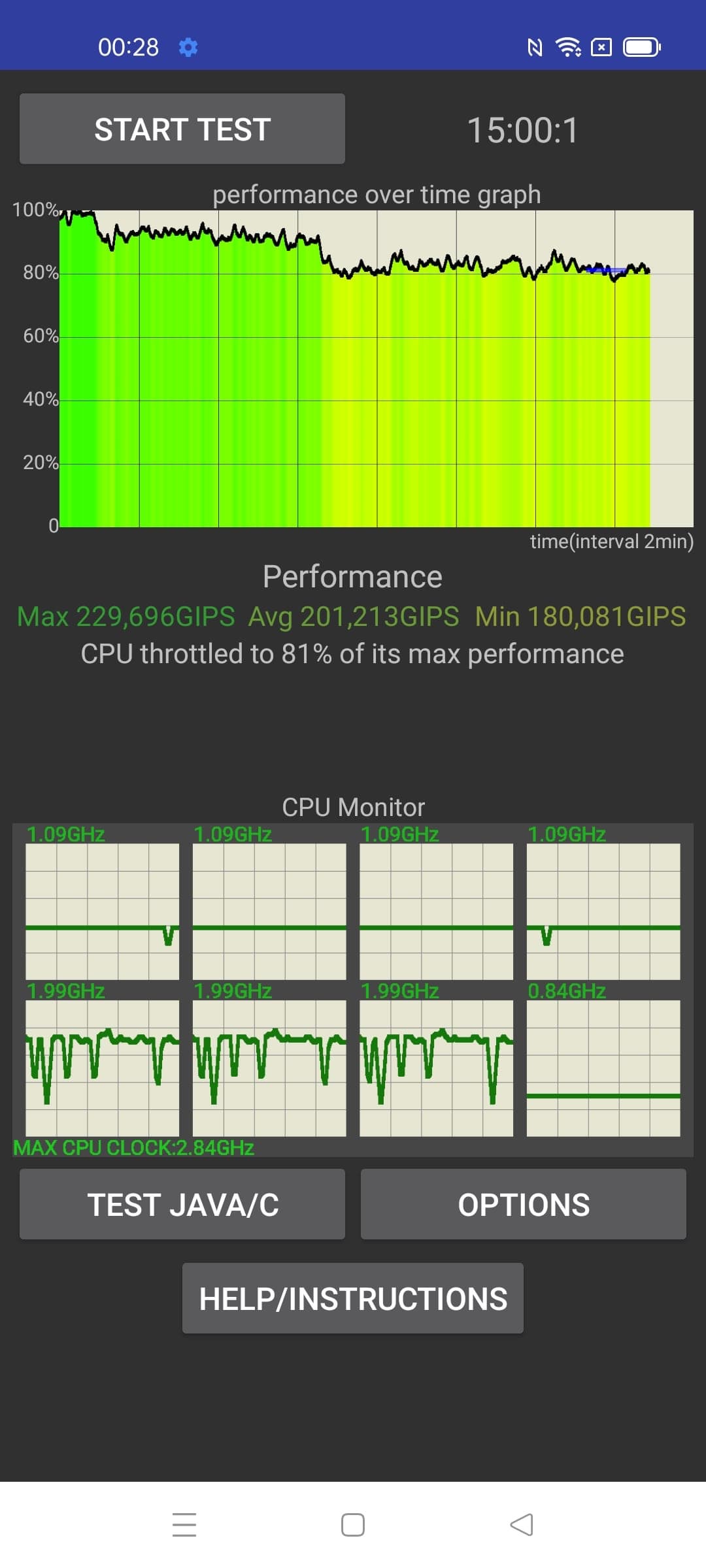Go to the home screen
The image size is (706, 1568).
click(x=353, y=1525)
